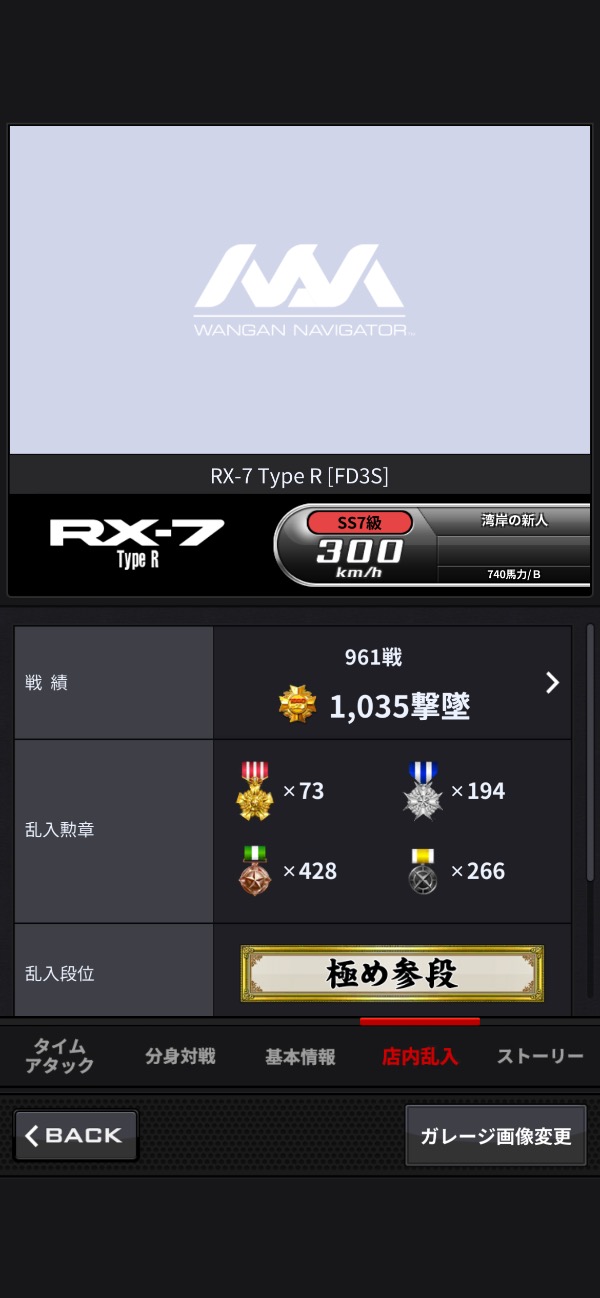The width and height of the screenshot is (600, 1298).
Task: Switch to the タイムアタック tab
Action: coord(60,1056)
